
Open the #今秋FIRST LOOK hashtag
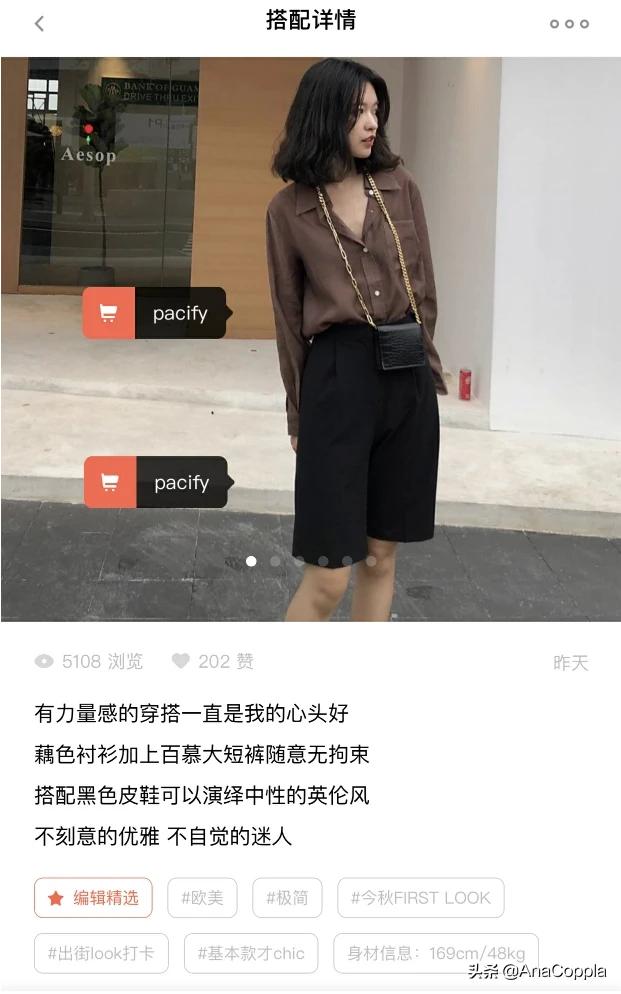(x=421, y=898)
